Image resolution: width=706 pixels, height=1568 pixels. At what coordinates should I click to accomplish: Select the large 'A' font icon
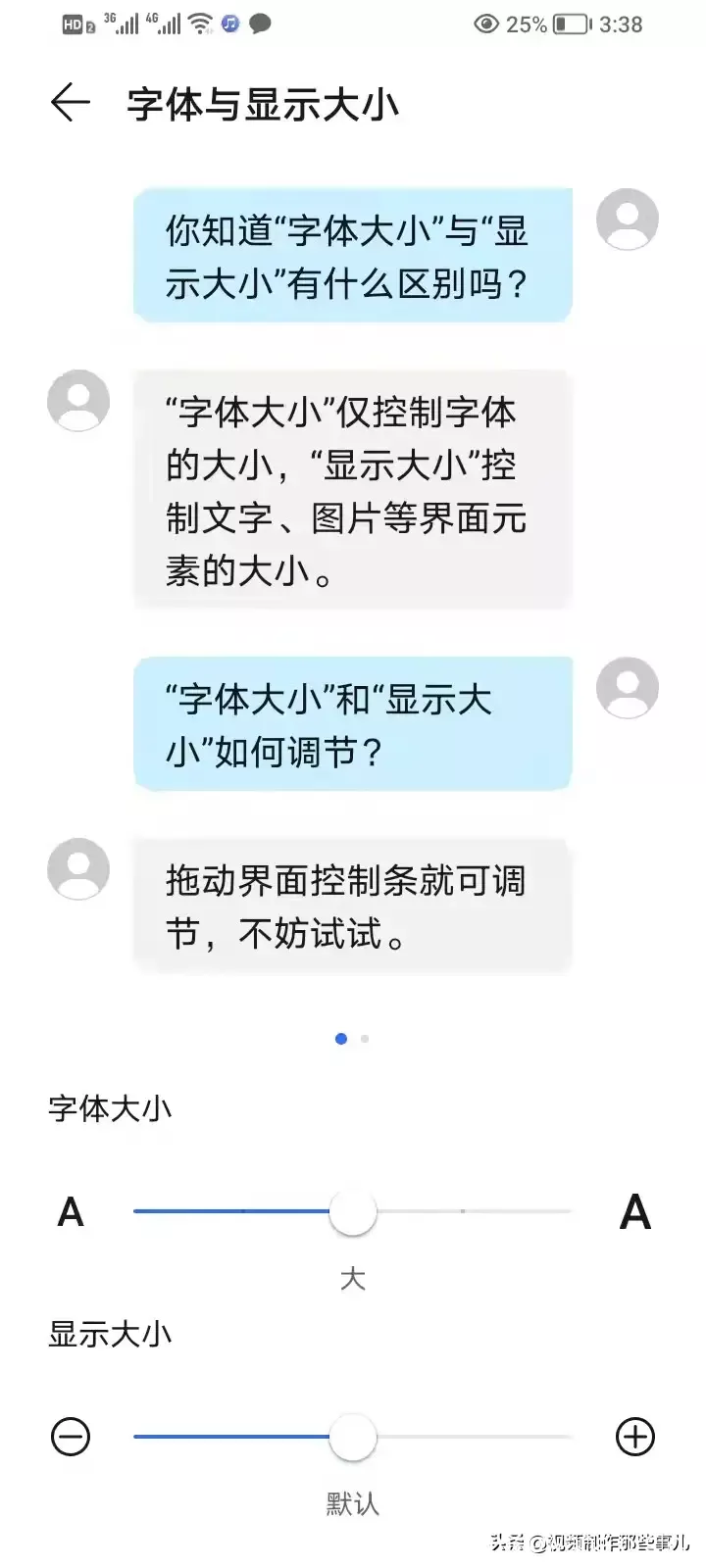(x=636, y=1212)
